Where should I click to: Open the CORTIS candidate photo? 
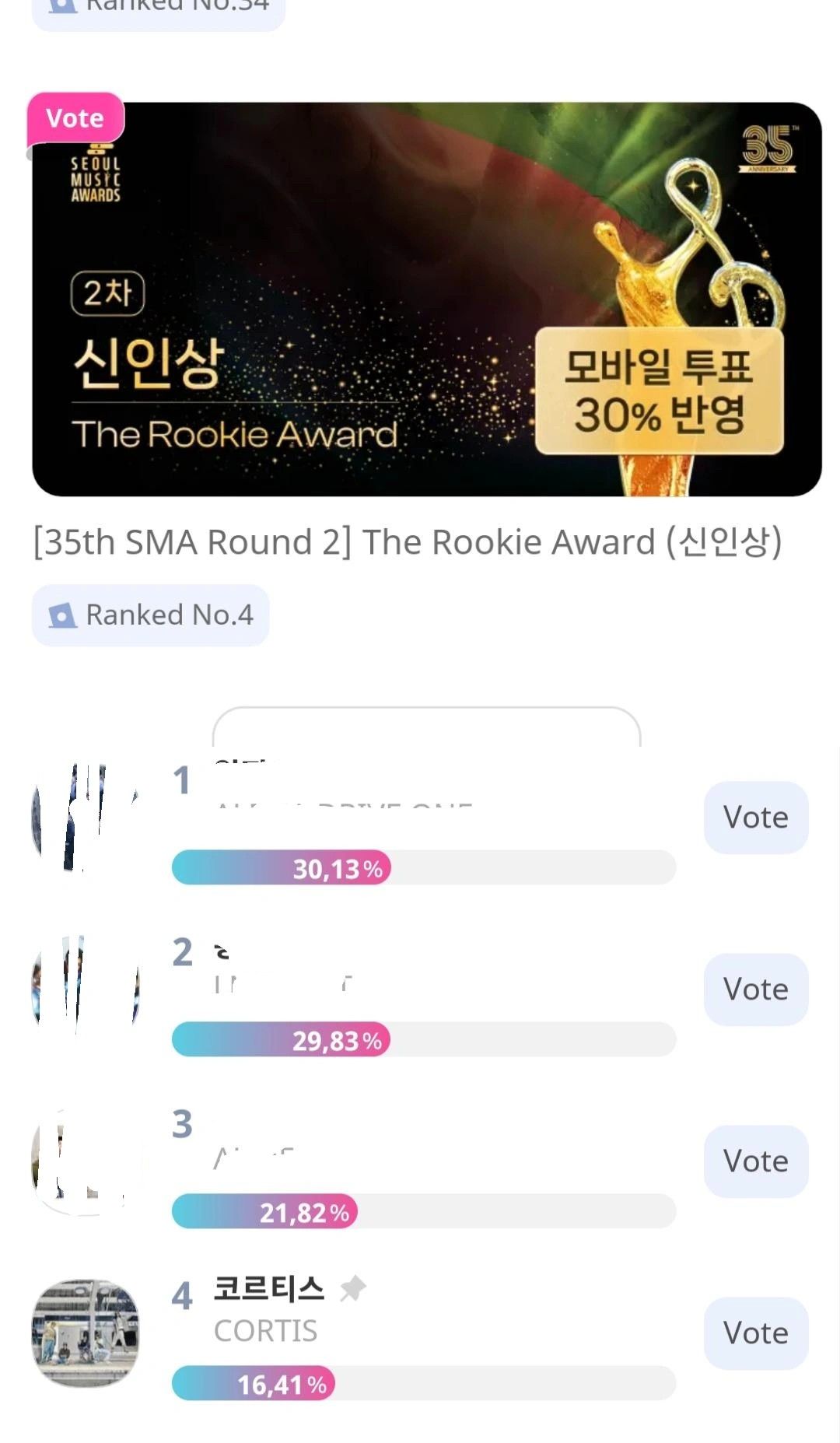pos(86,1333)
